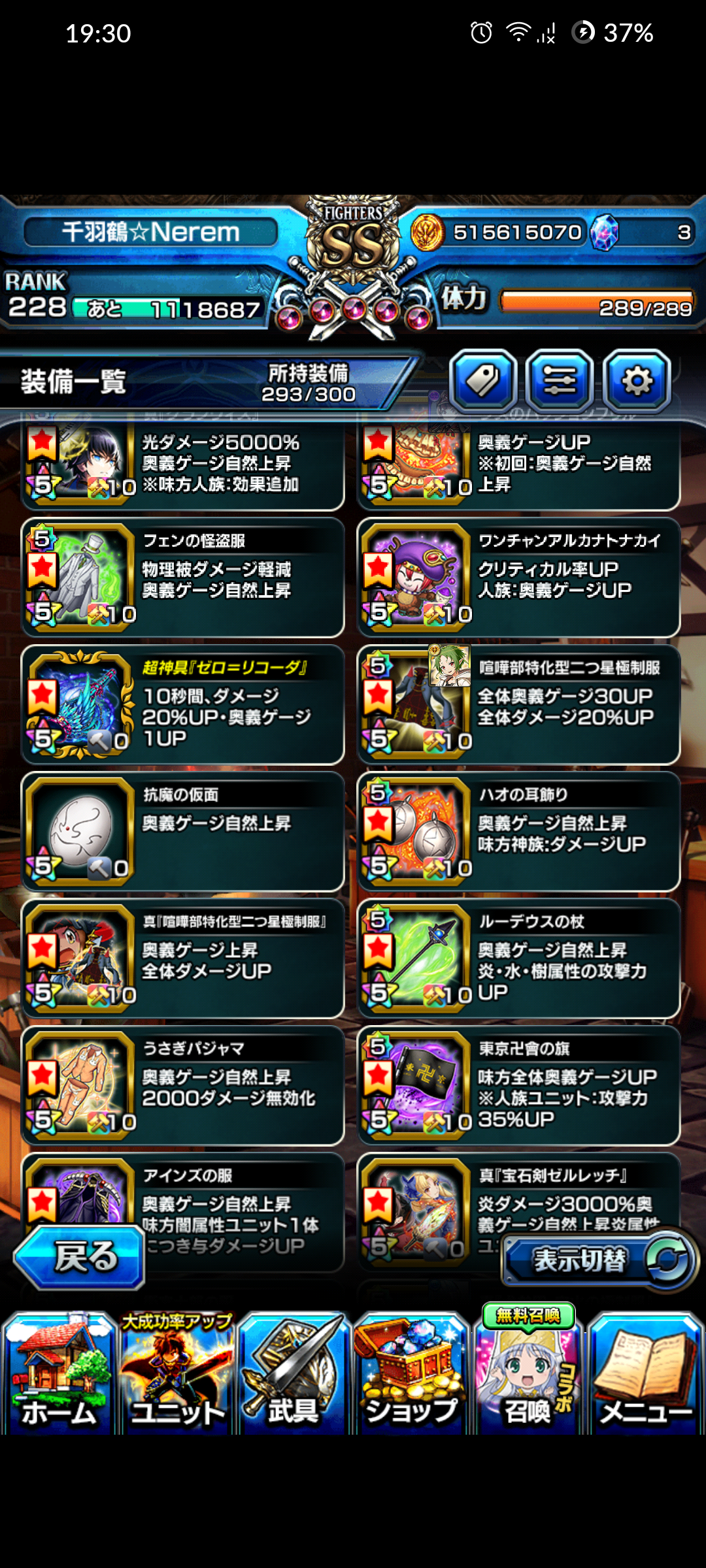Image resolution: width=706 pixels, height=1568 pixels.
Task: Select the ワンチャンアルカナトナカイ equipment card
Action: (x=518, y=578)
